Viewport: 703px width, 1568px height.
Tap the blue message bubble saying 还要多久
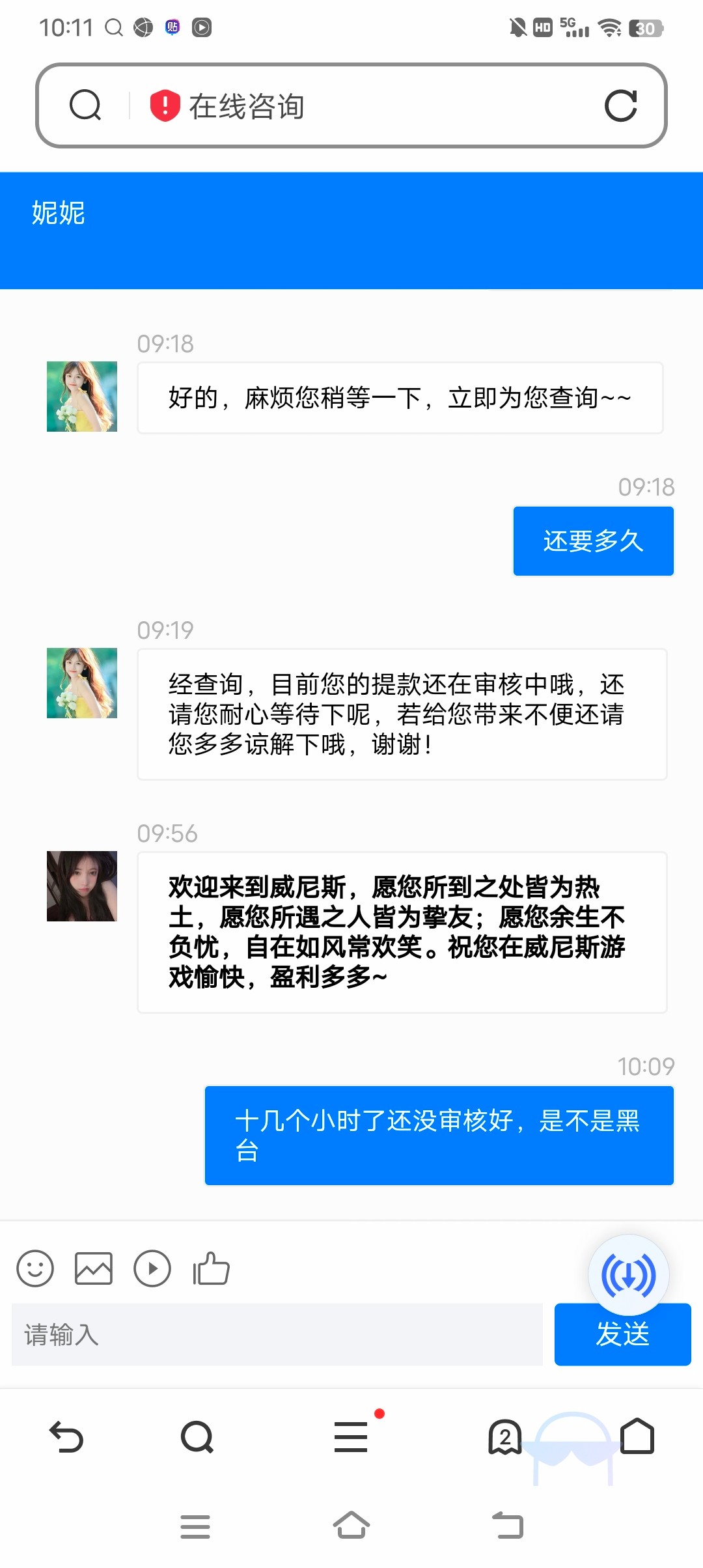tap(593, 541)
